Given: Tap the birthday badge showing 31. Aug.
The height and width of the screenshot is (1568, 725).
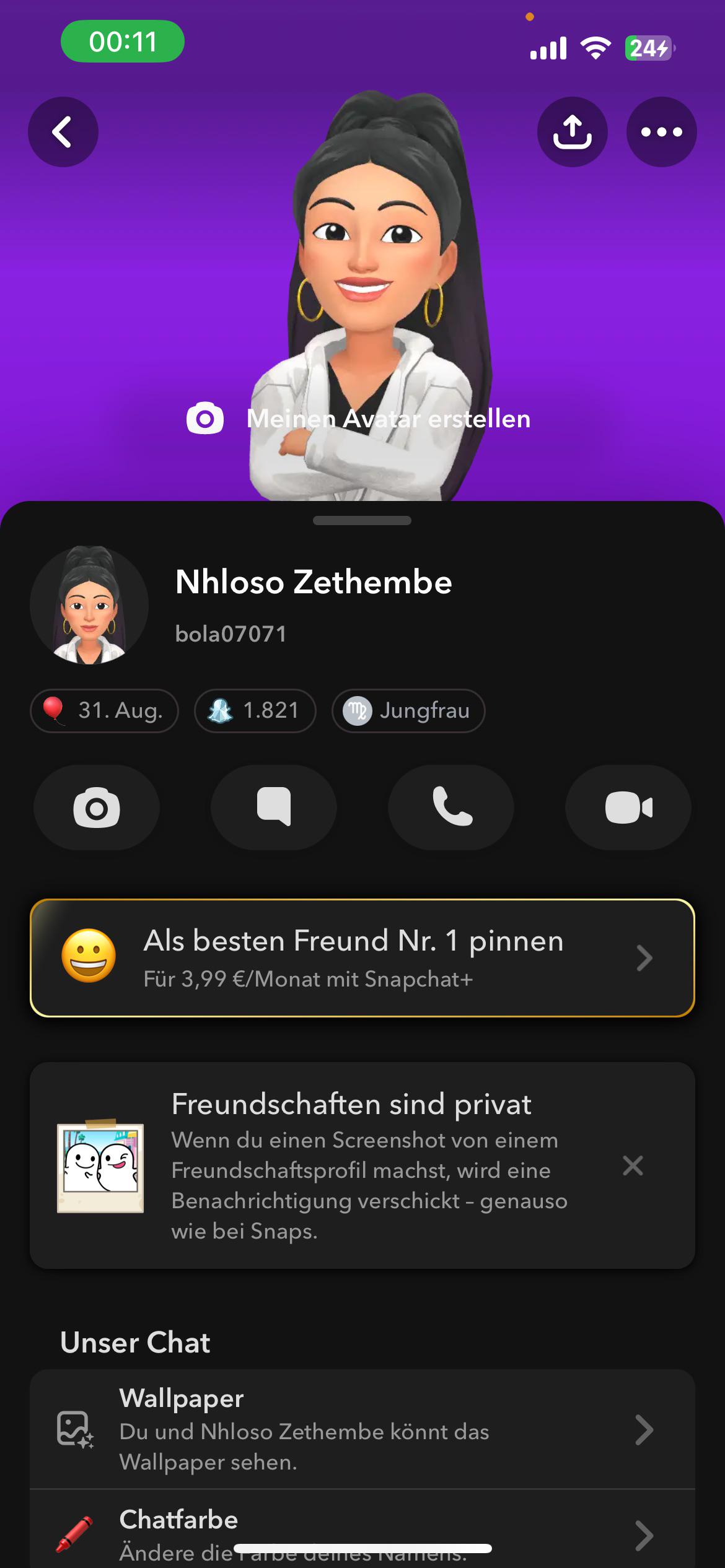Looking at the screenshot, I should (x=104, y=711).
